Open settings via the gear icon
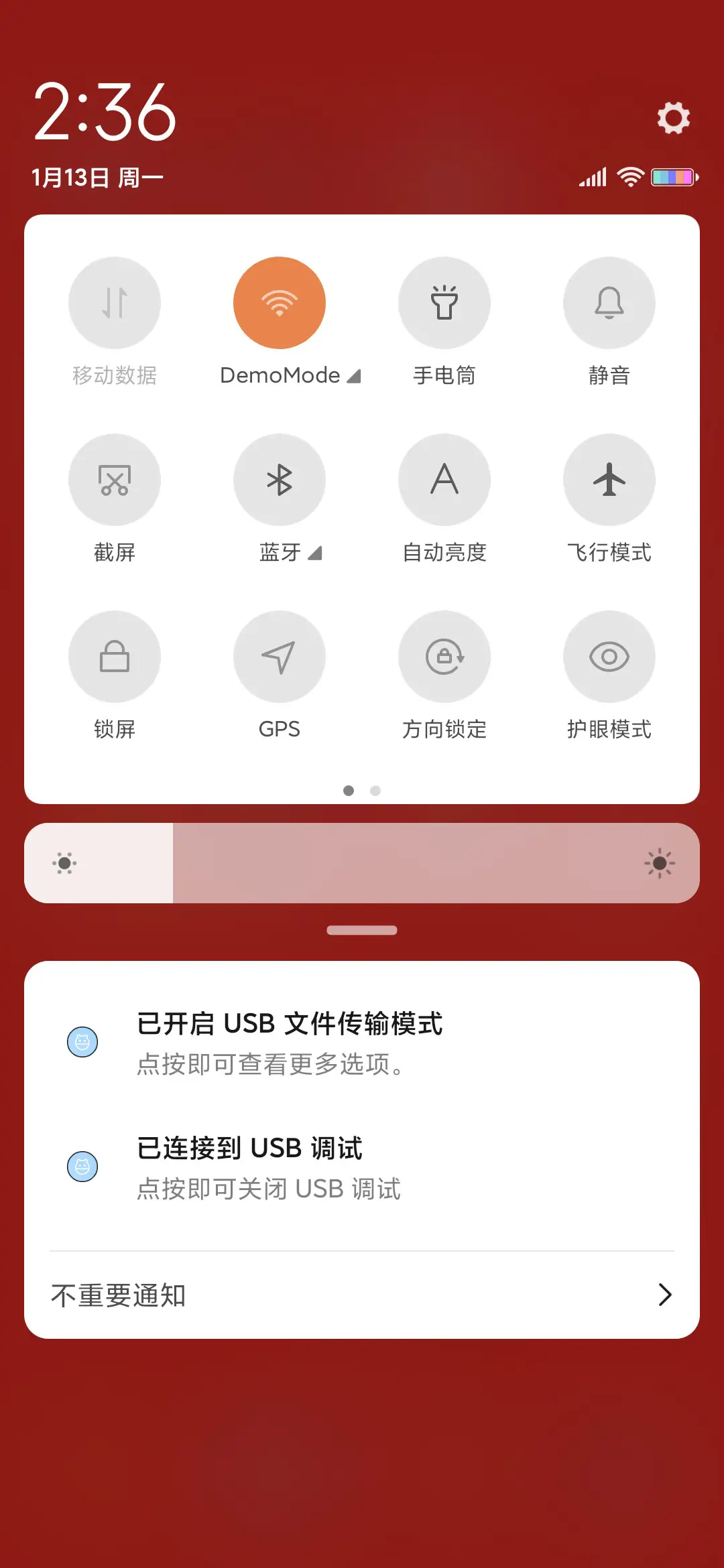724x1568 pixels. pos(673,118)
